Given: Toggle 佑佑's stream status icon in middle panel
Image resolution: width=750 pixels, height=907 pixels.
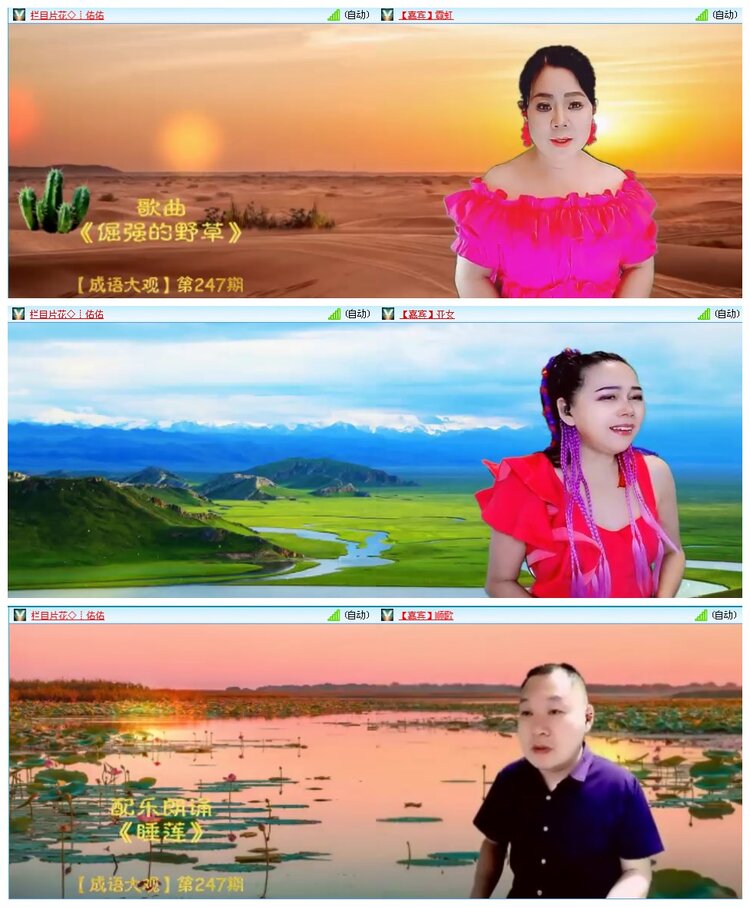Looking at the screenshot, I should coord(17,315).
